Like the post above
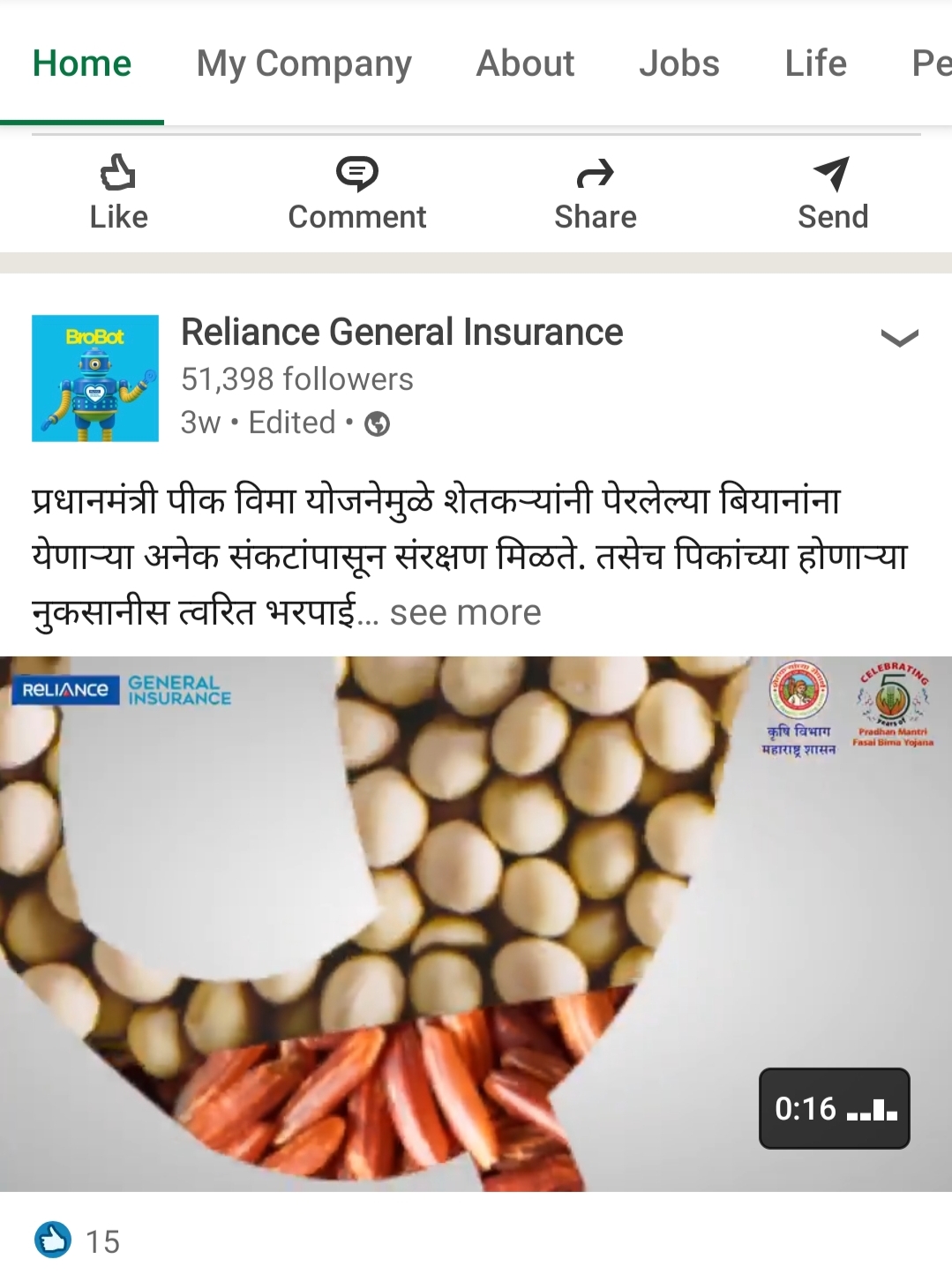Image resolution: width=952 pixels, height=1282 pixels. coord(118,193)
